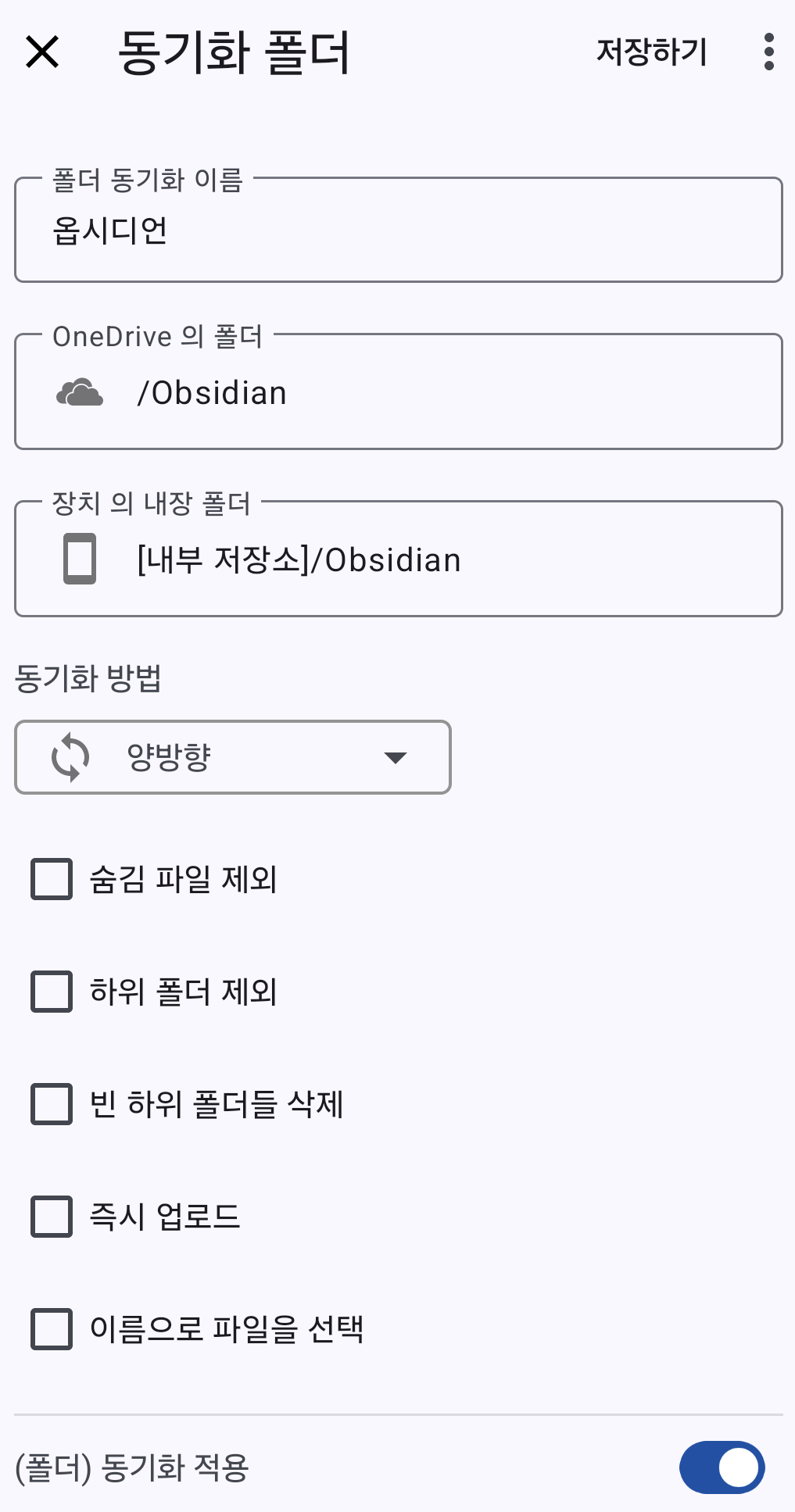This screenshot has height=1512, width=795.
Task: Check the 숨김 파일 제외 box
Action: pyautogui.click(x=52, y=879)
